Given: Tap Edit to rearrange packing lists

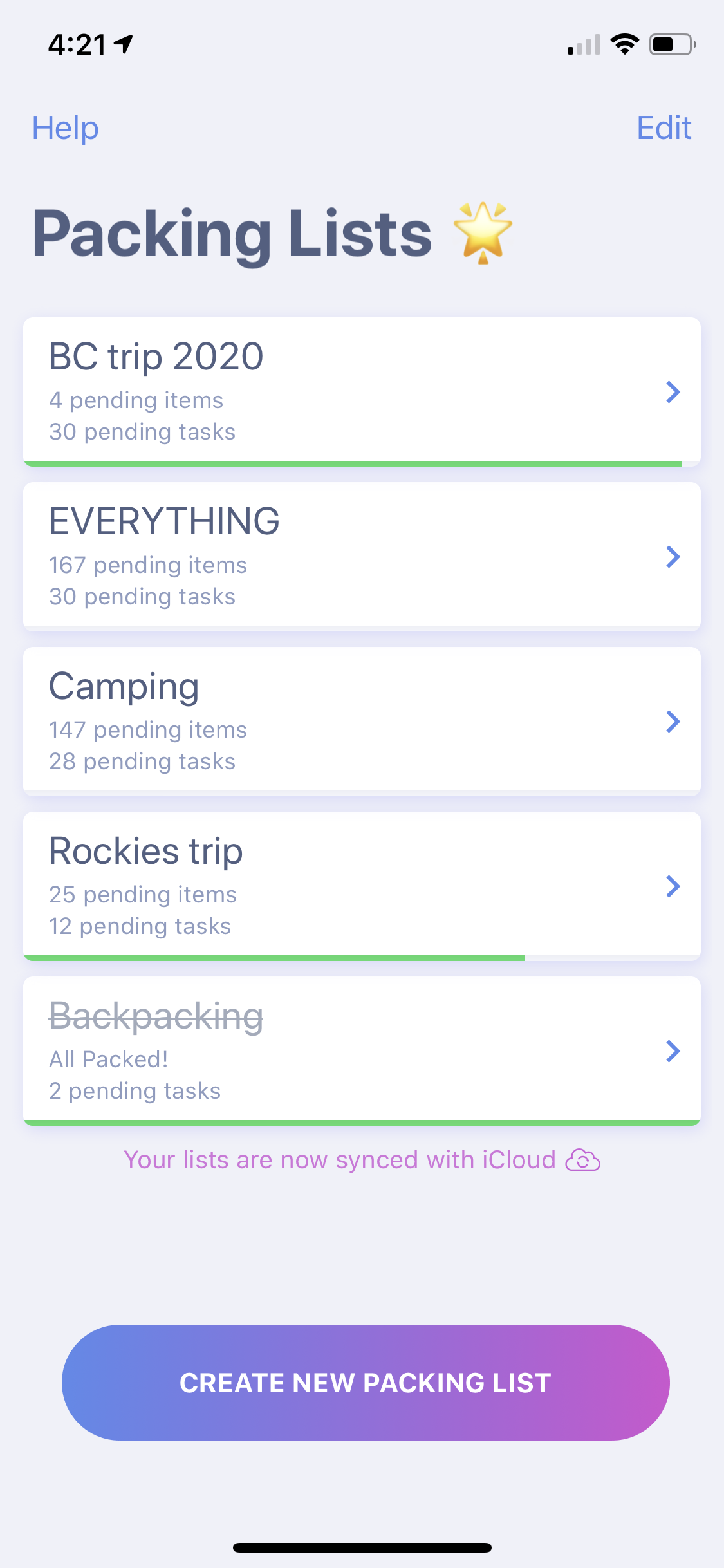Looking at the screenshot, I should (x=664, y=127).
